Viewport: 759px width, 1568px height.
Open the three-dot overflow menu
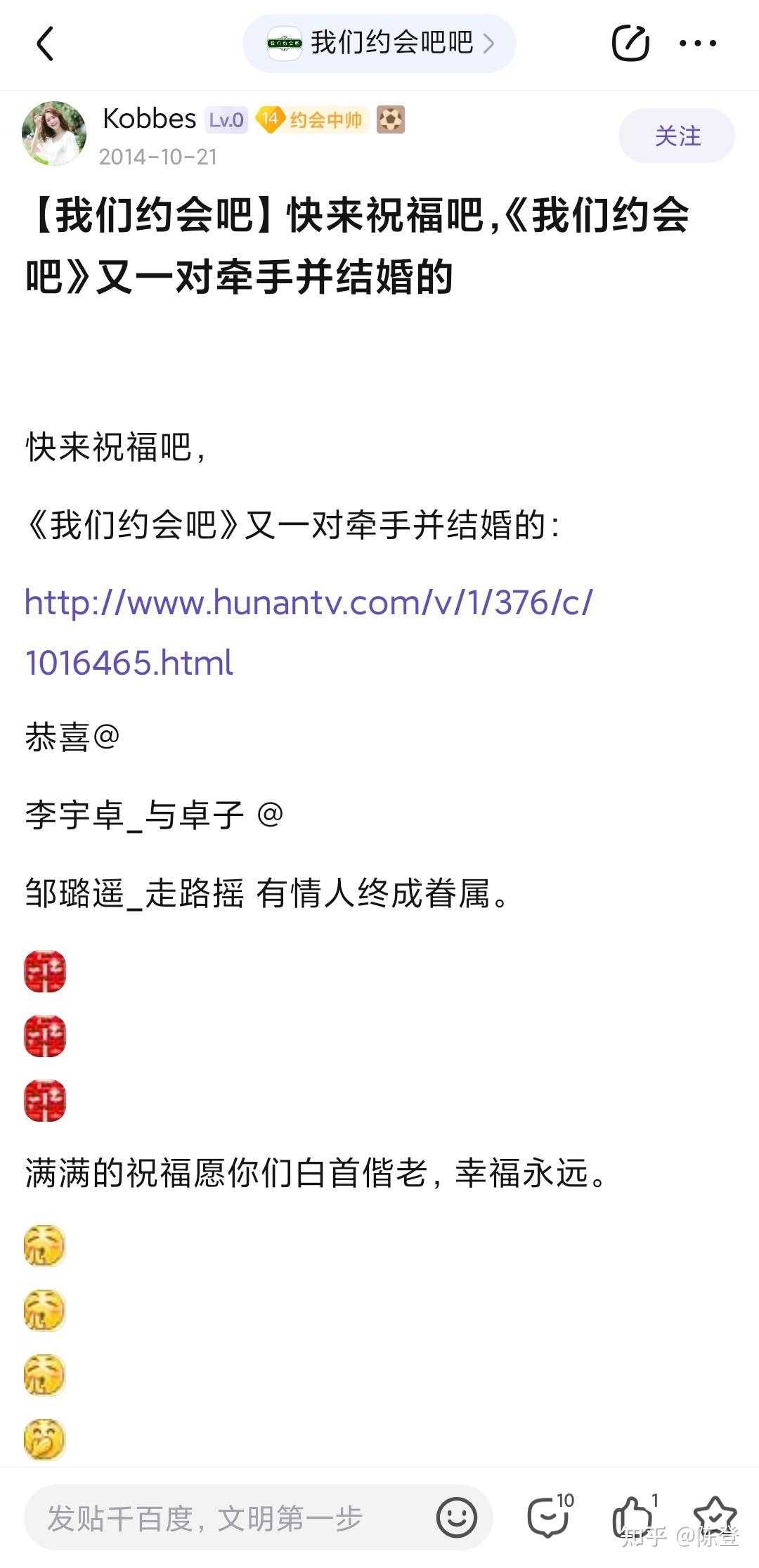697,43
